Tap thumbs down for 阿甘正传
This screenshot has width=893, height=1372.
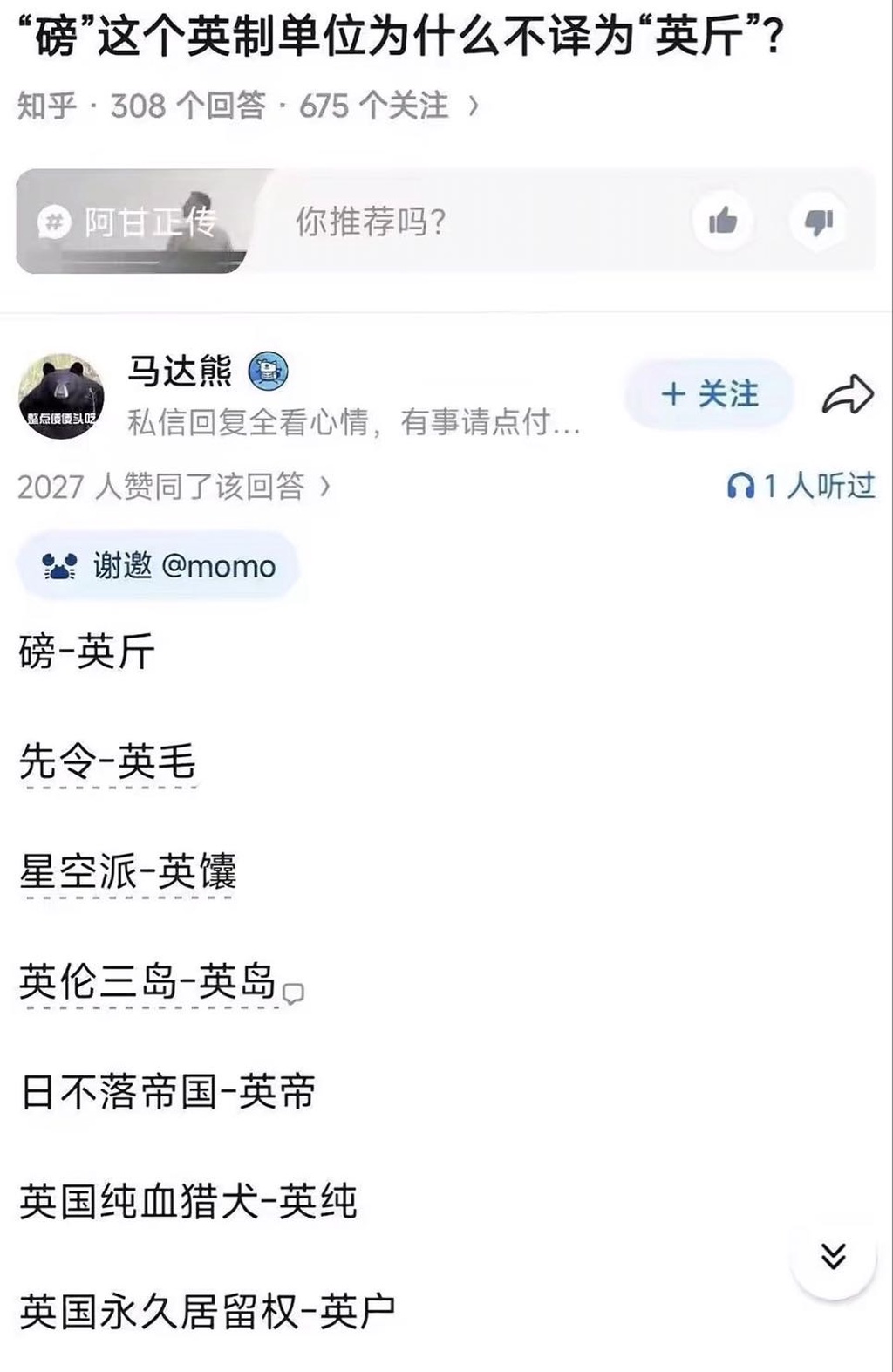818,222
